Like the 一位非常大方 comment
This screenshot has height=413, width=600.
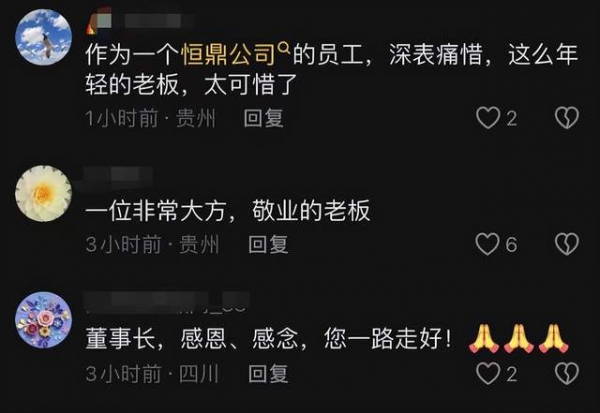click(x=487, y=243)
